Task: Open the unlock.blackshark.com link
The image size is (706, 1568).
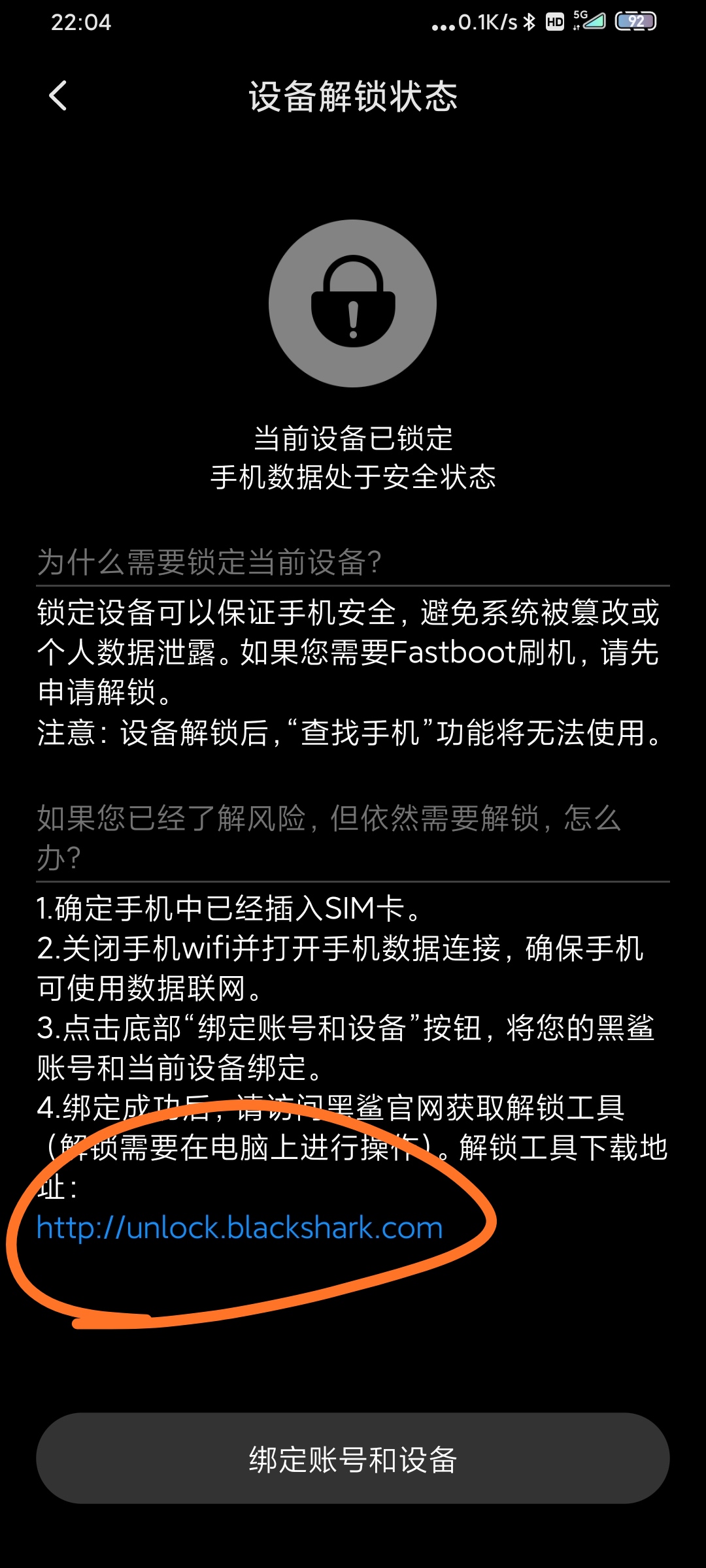Action: pos(240,1228)
